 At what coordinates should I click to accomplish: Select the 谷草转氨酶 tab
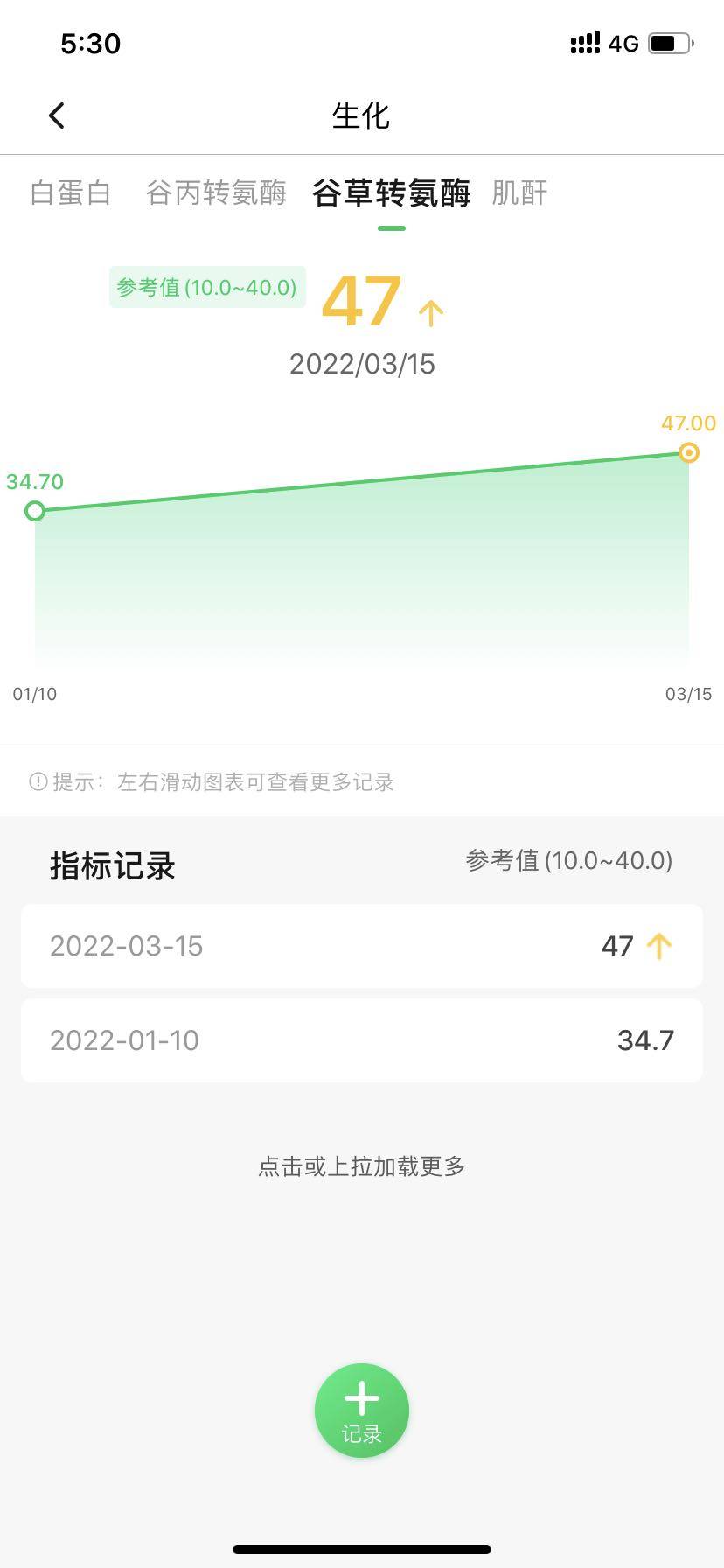(x=391, y=193)
